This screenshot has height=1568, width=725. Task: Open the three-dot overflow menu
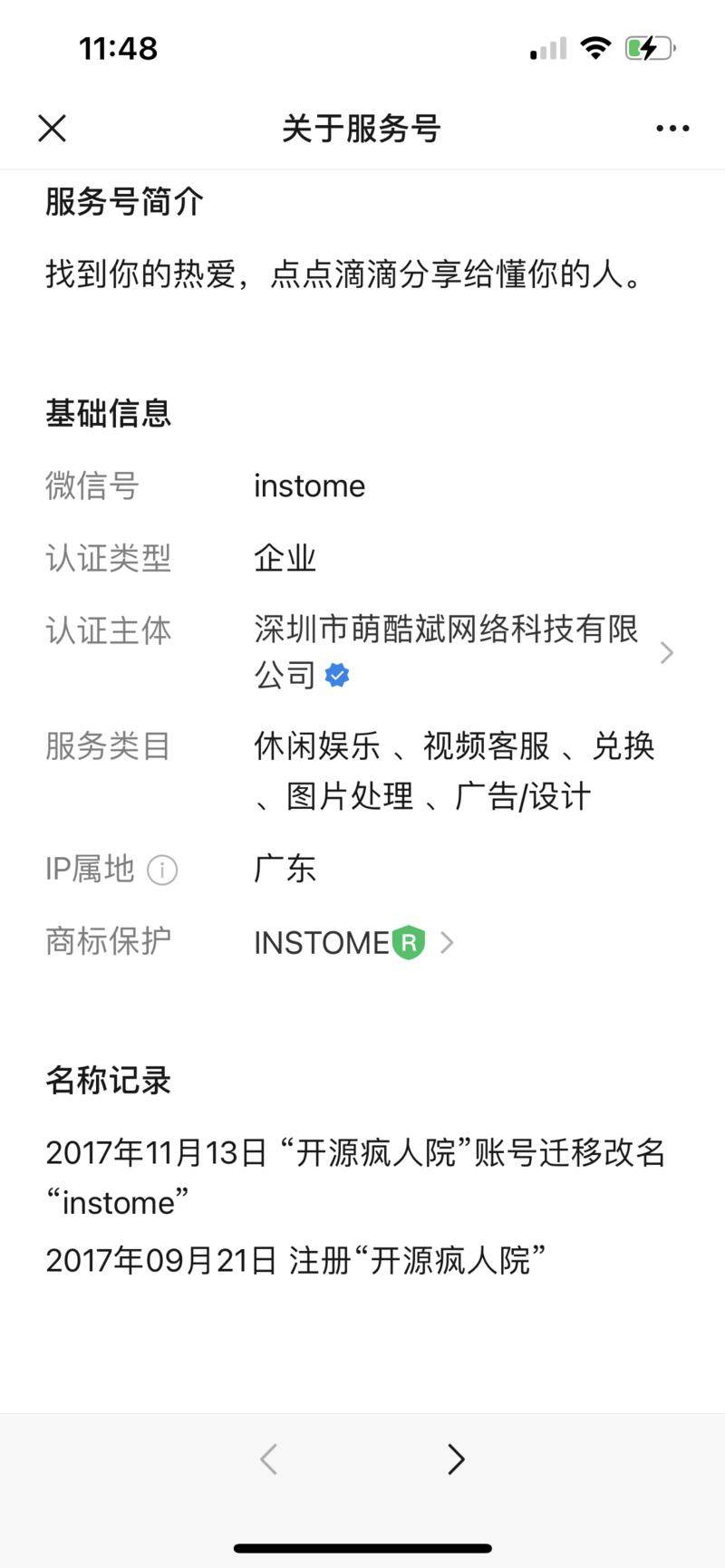point(672,129)
